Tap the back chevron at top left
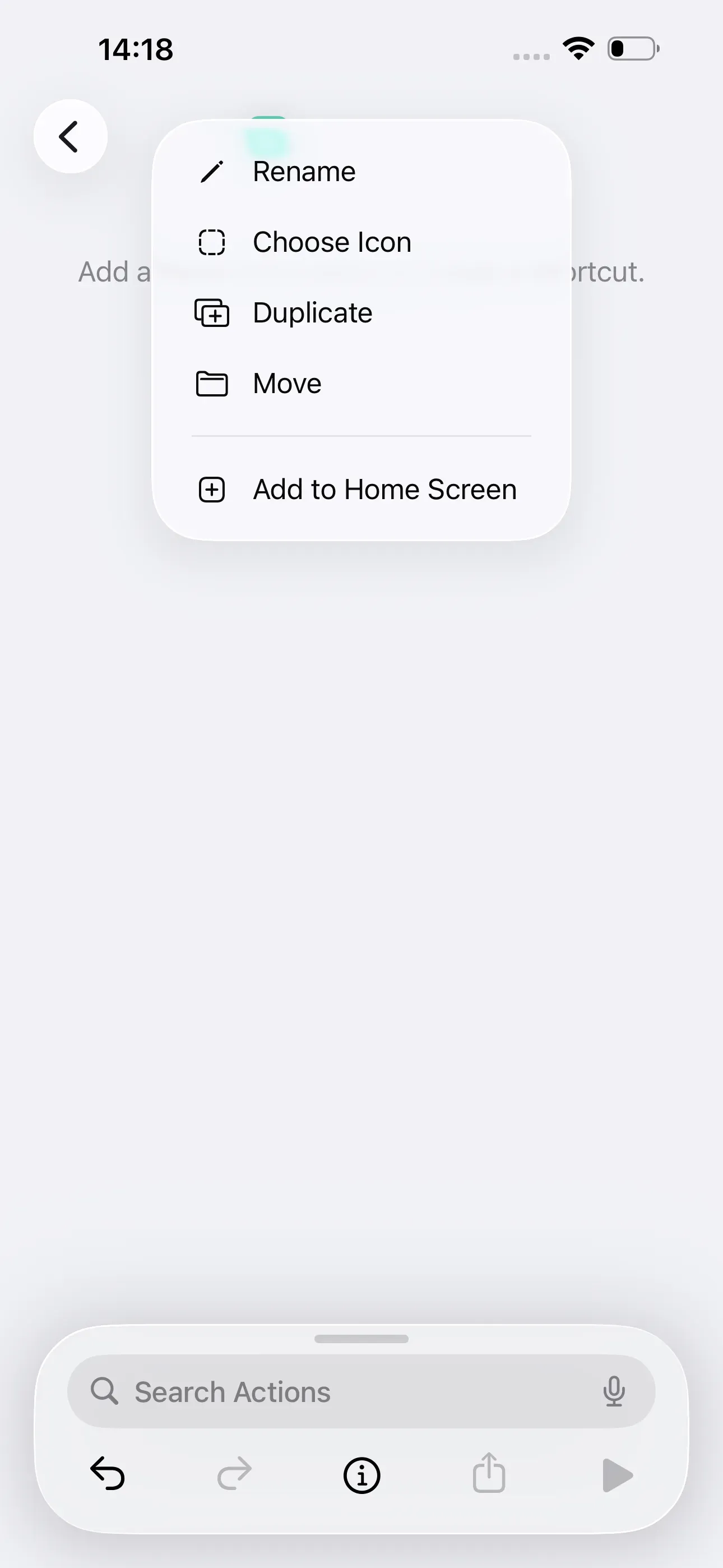This screenshot has width=723, height=1568. pyautogui.click(x=70, y=136)
